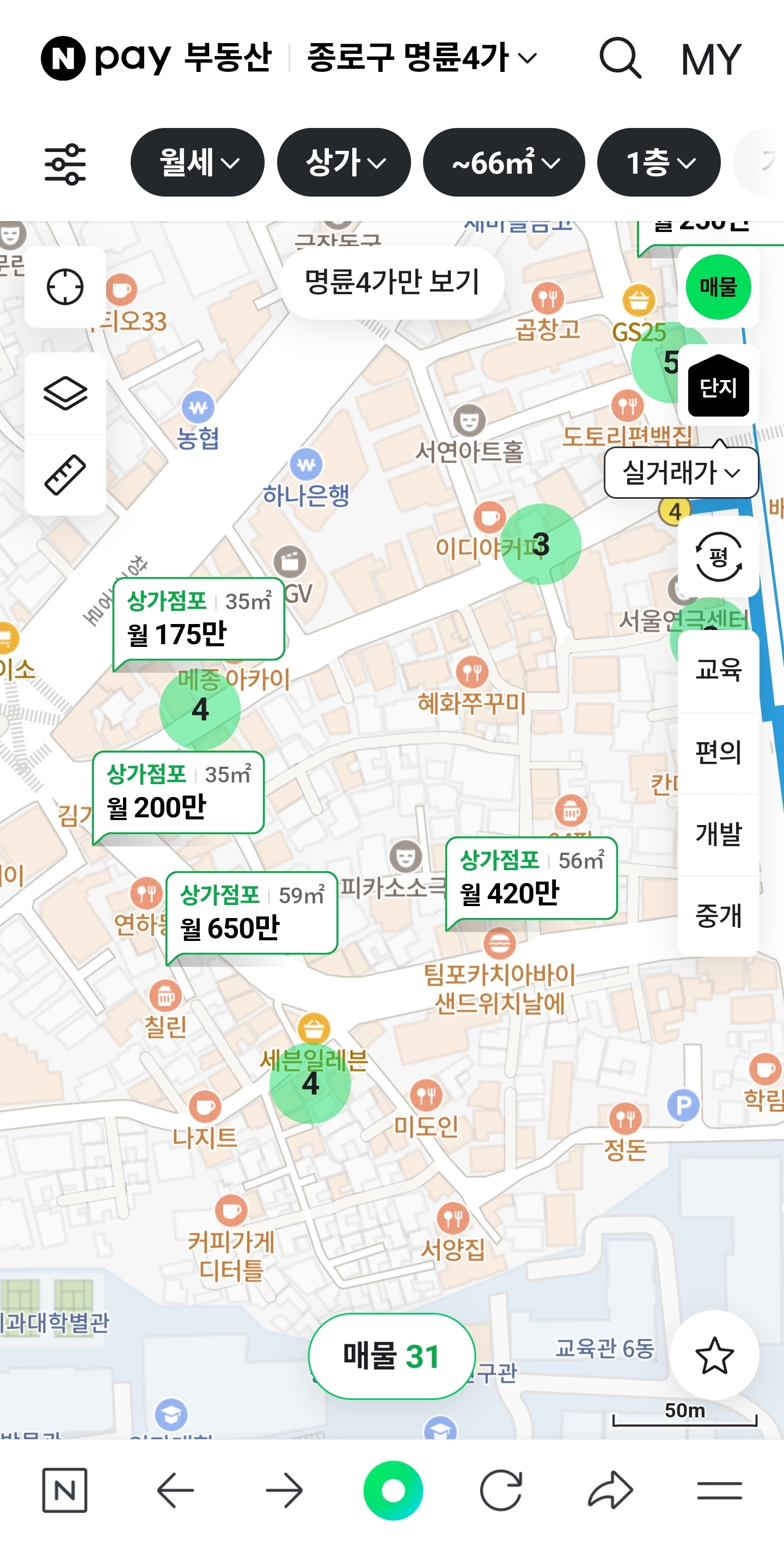Tap the star favorites button
This screenshot has width=784, height=1541.
pyautogui.click(x=714, y=1355)
